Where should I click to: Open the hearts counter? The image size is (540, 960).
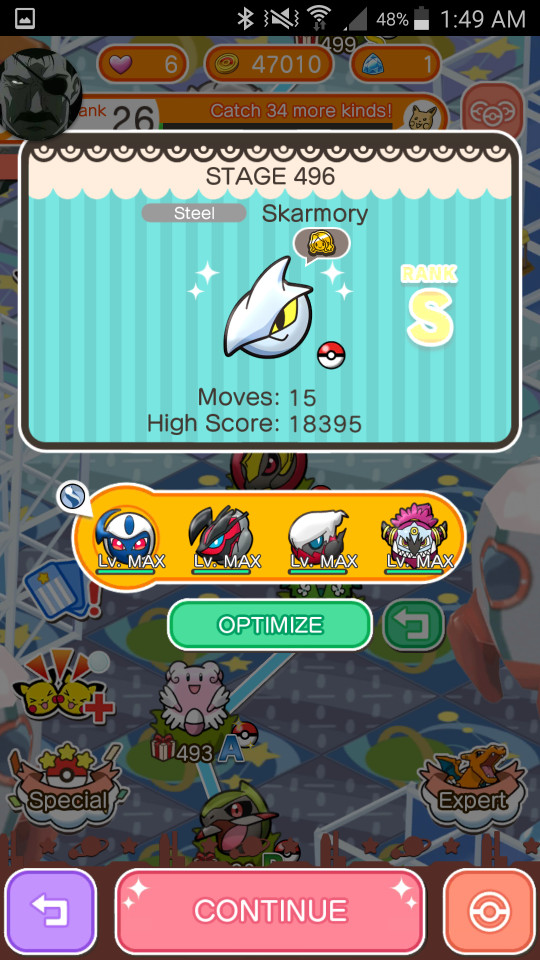coord(142,64)
